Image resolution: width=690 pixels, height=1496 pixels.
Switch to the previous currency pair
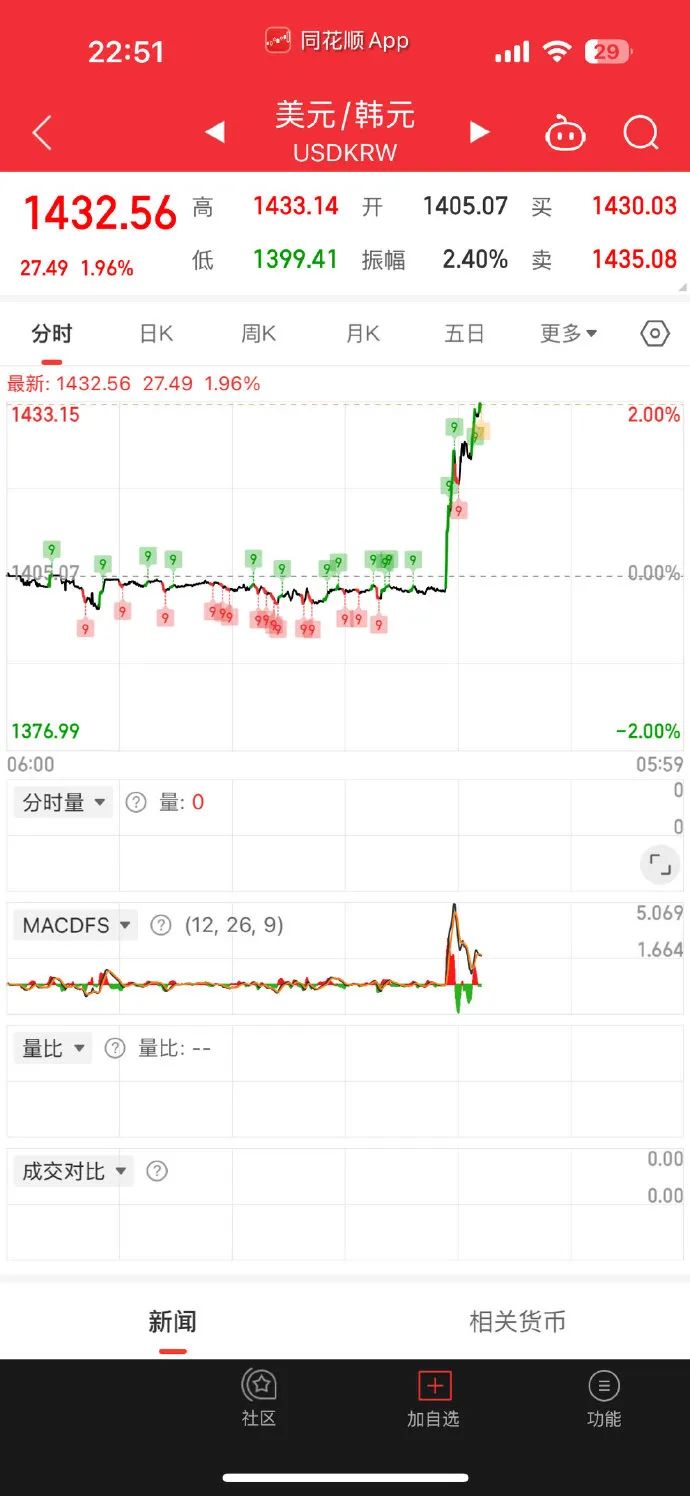tap(215, 132)
